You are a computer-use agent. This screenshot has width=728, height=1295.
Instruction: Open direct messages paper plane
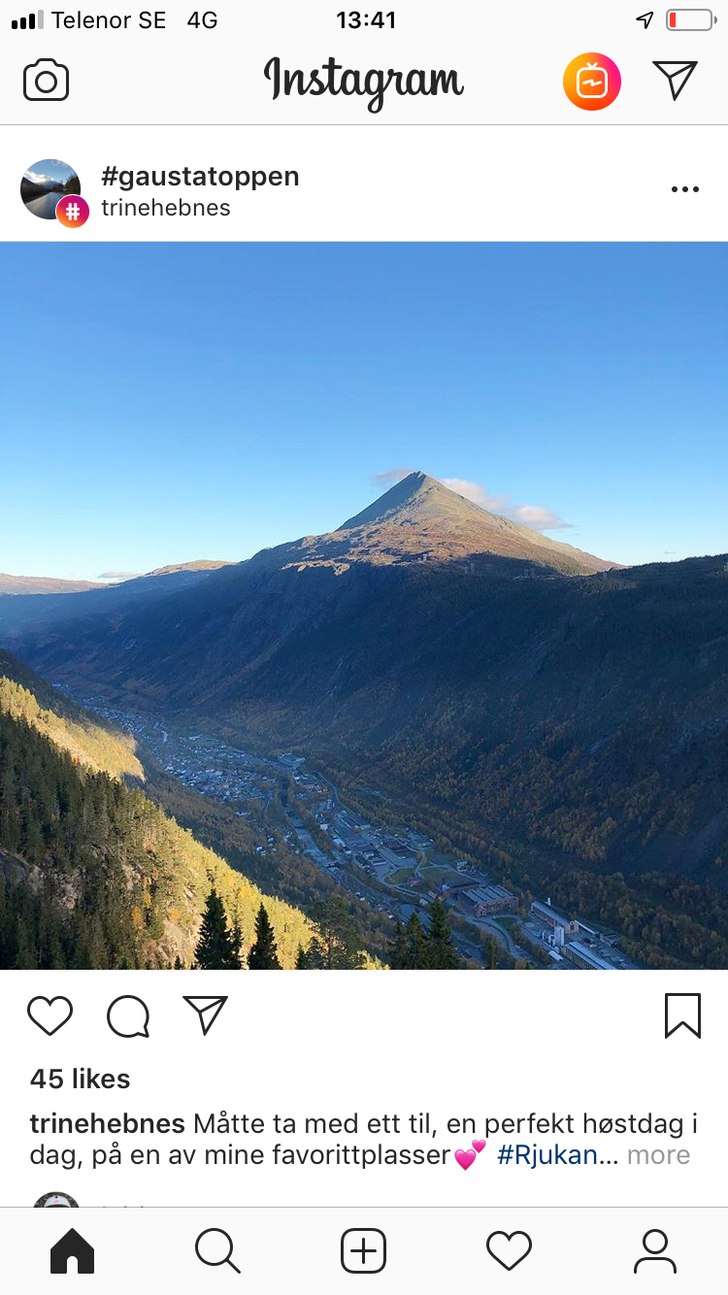pyautogui.click(x=675, y=80)
